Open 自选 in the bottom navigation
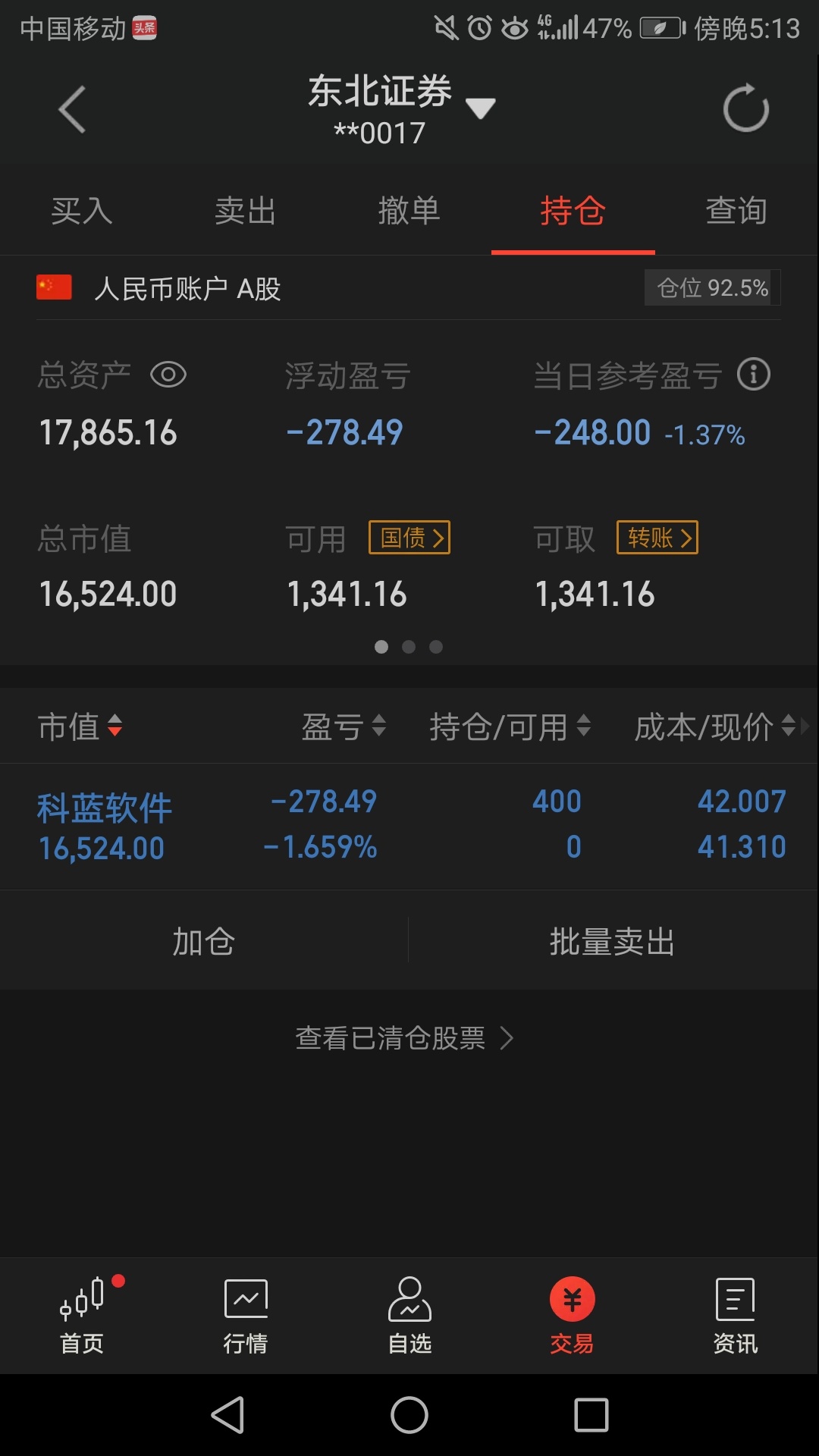The image size is (819, 1456). tap(409, 1316)
